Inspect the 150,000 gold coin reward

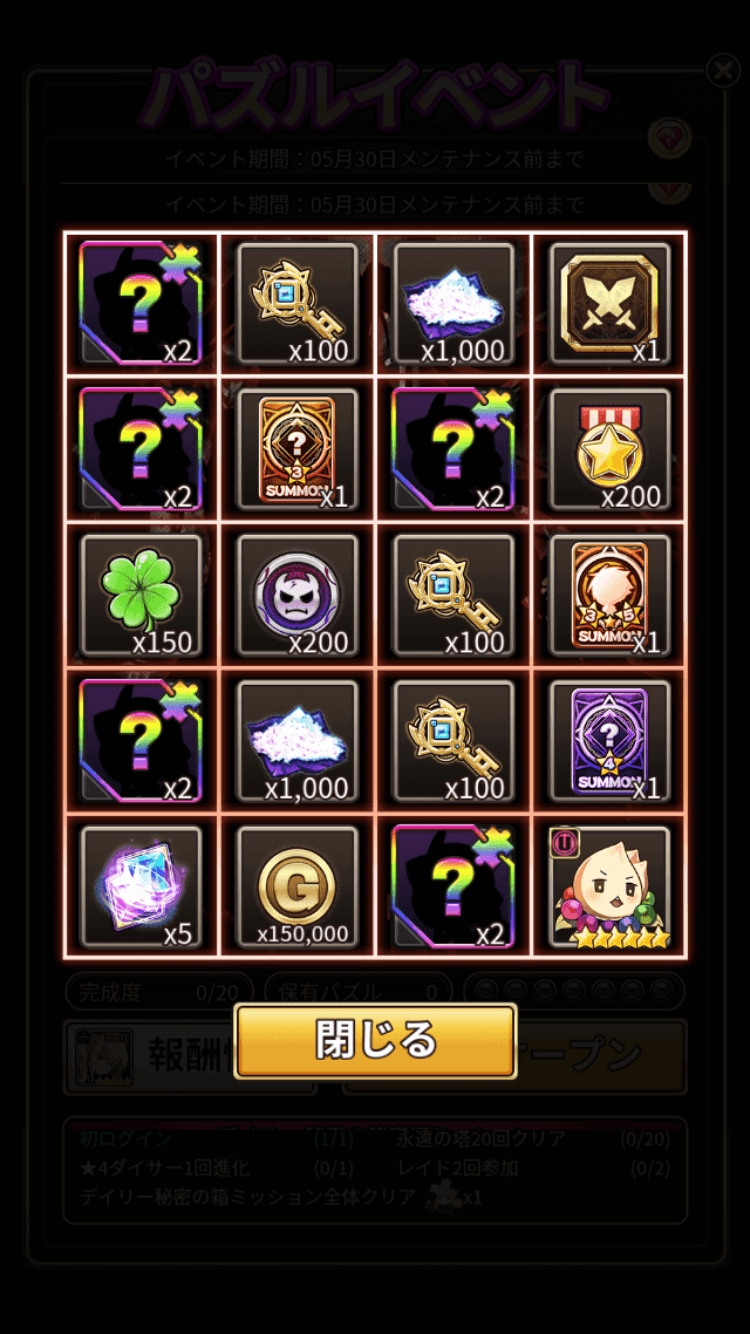coord(297,887)
